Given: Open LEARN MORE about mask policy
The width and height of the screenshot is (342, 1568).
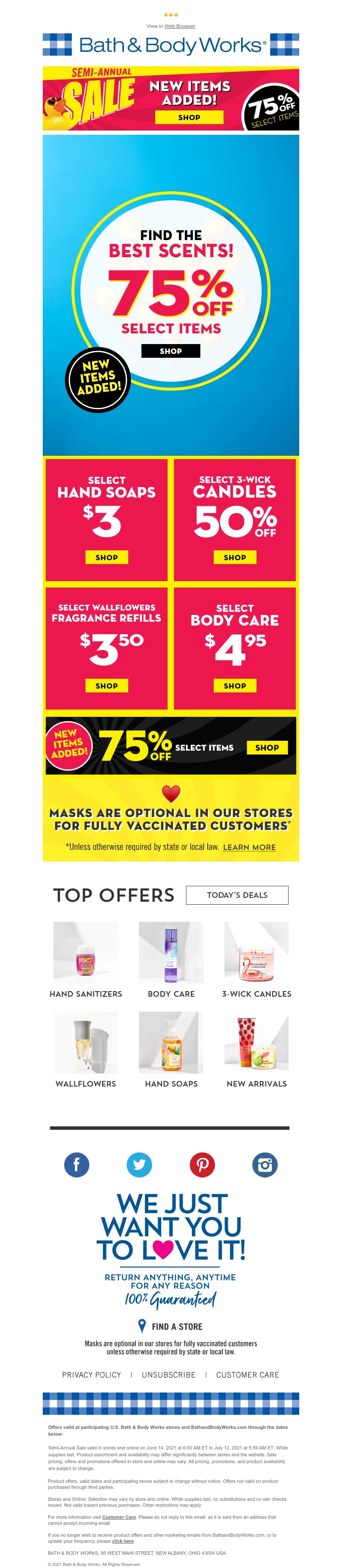Looking at the screenshot, I should coord(249,847).
